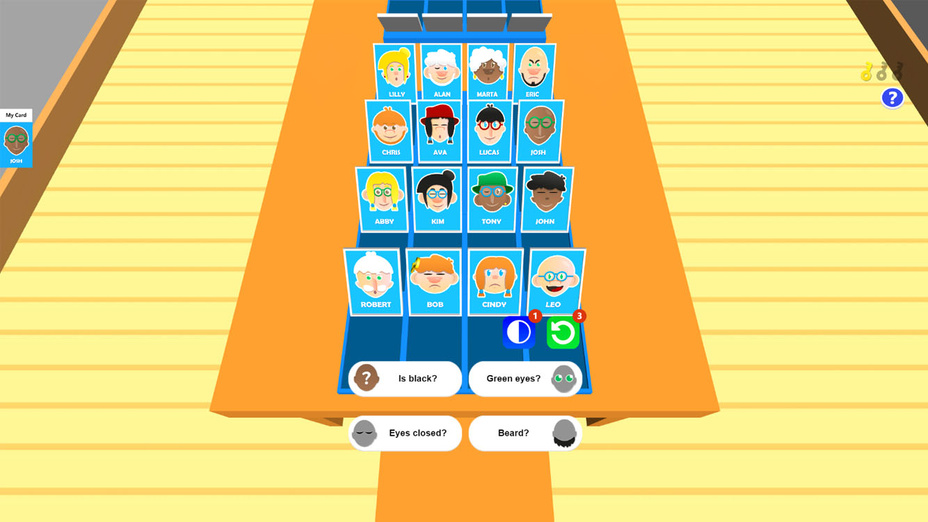Image resolution: width=928 pixels, height=522 pixels.
Task: Ask the "Is black?" question
Action: pyautogui.click(x=405, y=379)
